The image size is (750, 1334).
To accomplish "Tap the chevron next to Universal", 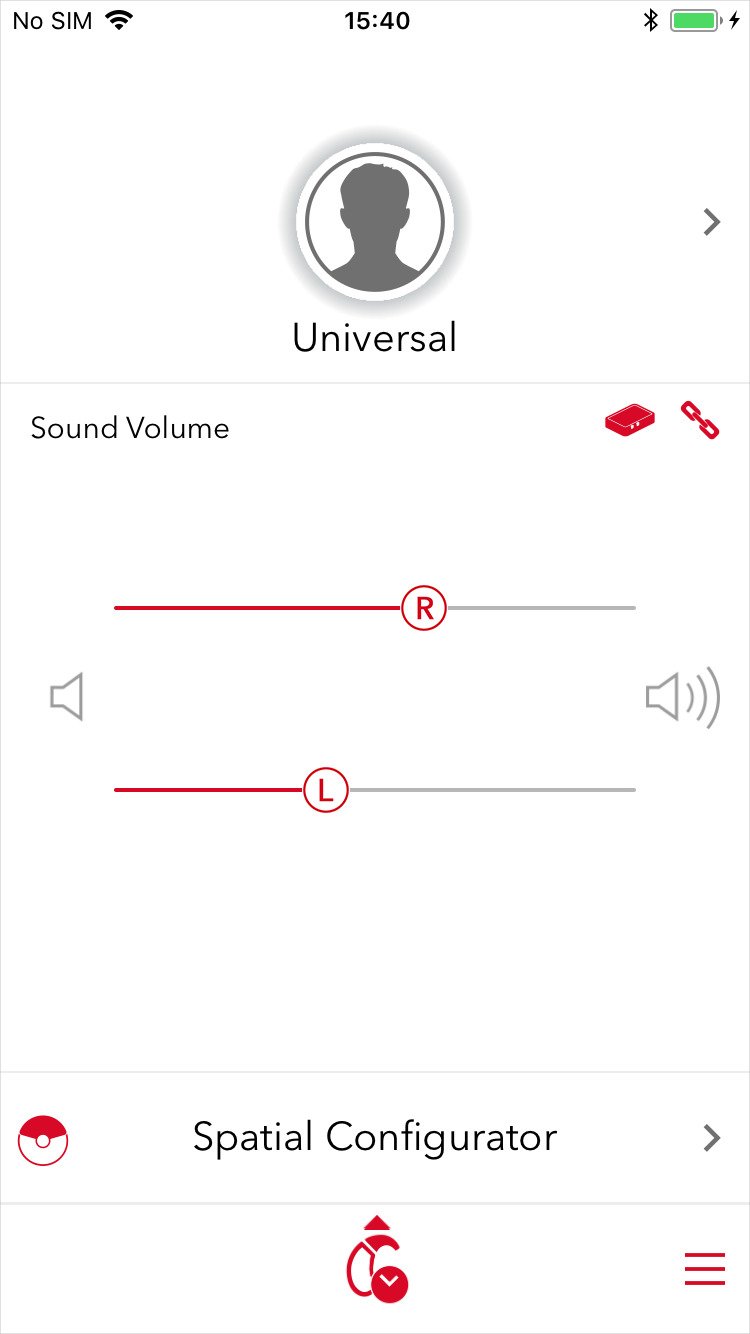I will (711, 222).
